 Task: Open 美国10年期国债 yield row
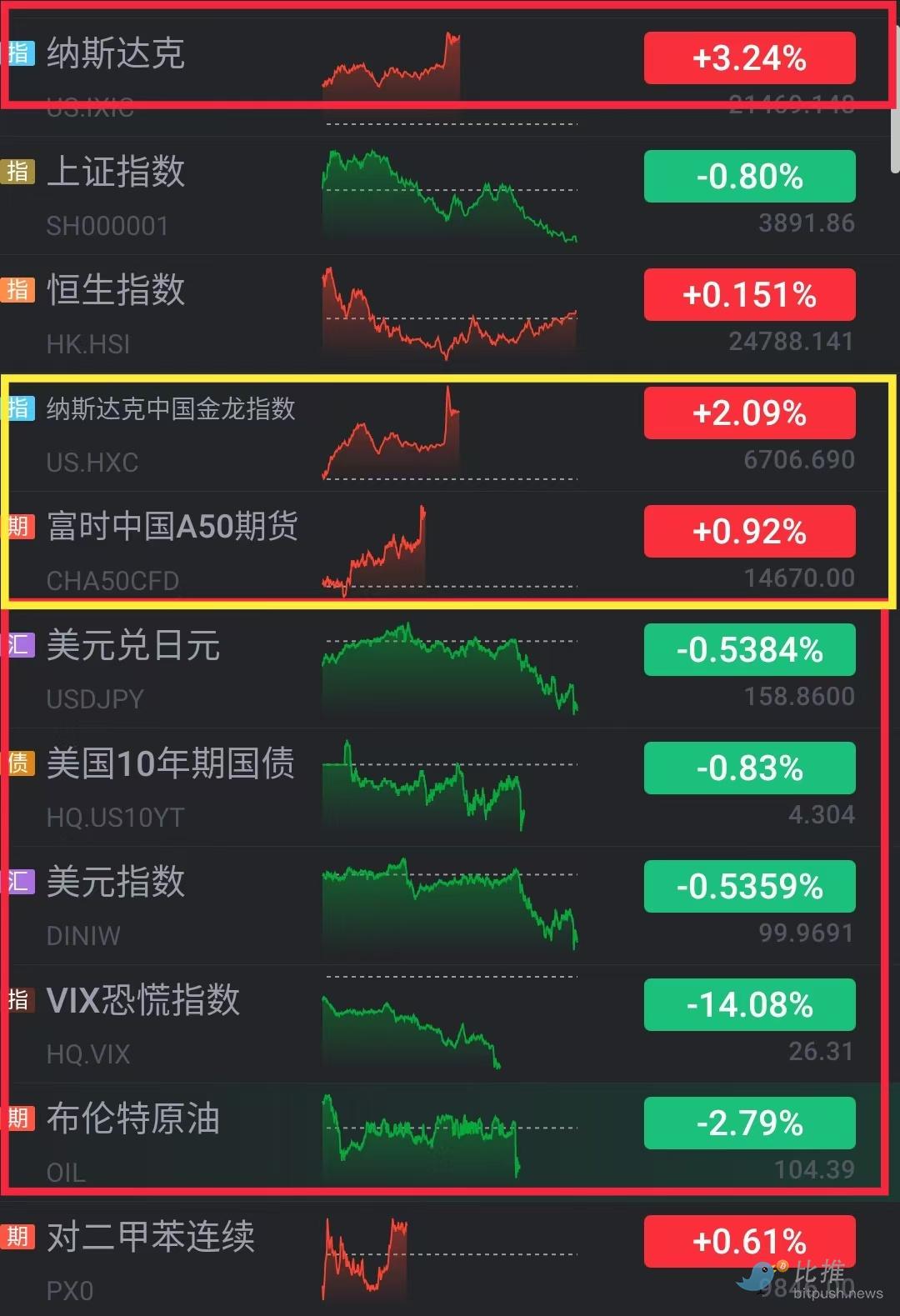pos(171,765)
